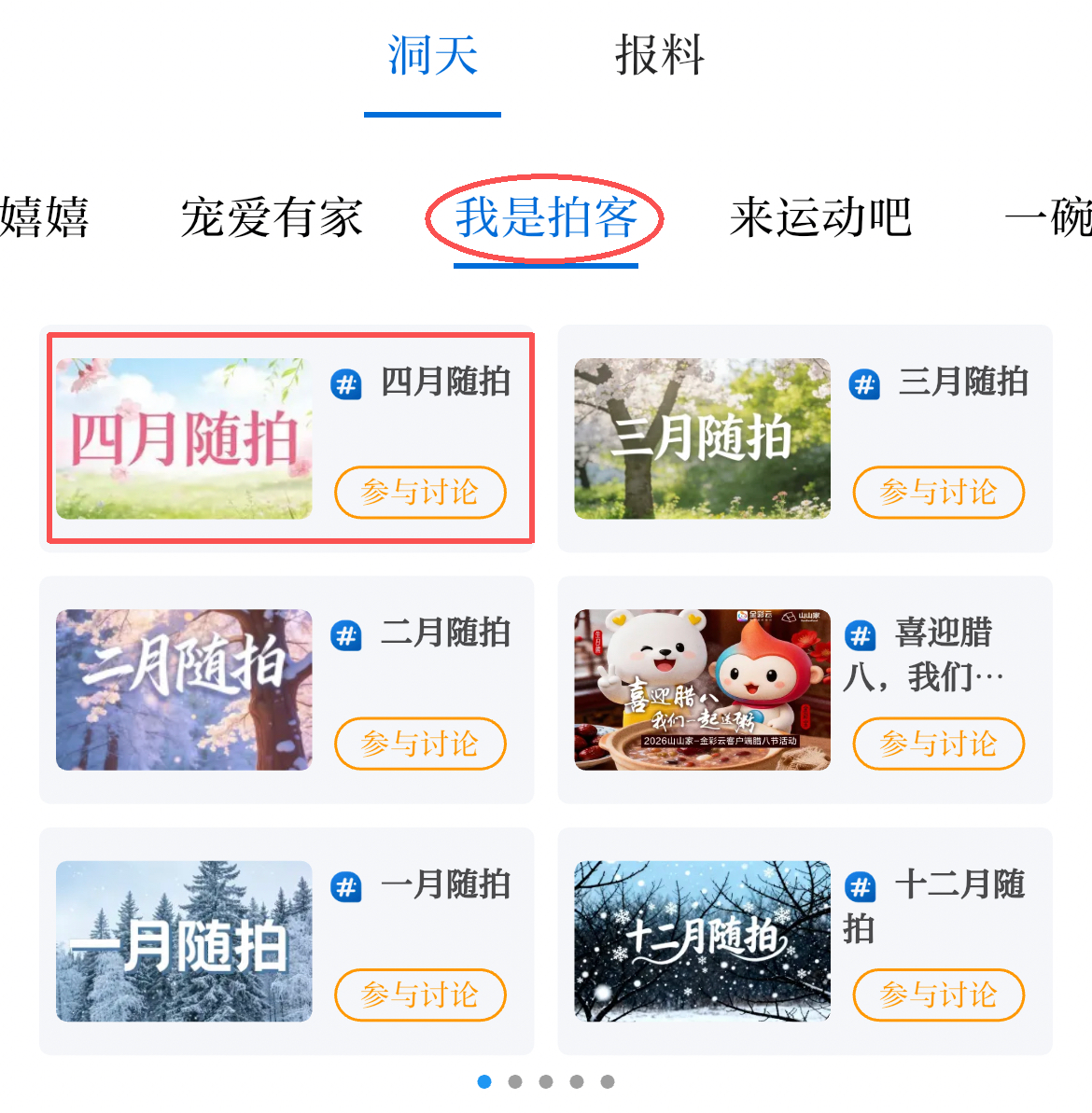This screenshot has width=1092, height=1113.
Task: Join discussion for 十二月随拍
Action: (x=939, y=995)
